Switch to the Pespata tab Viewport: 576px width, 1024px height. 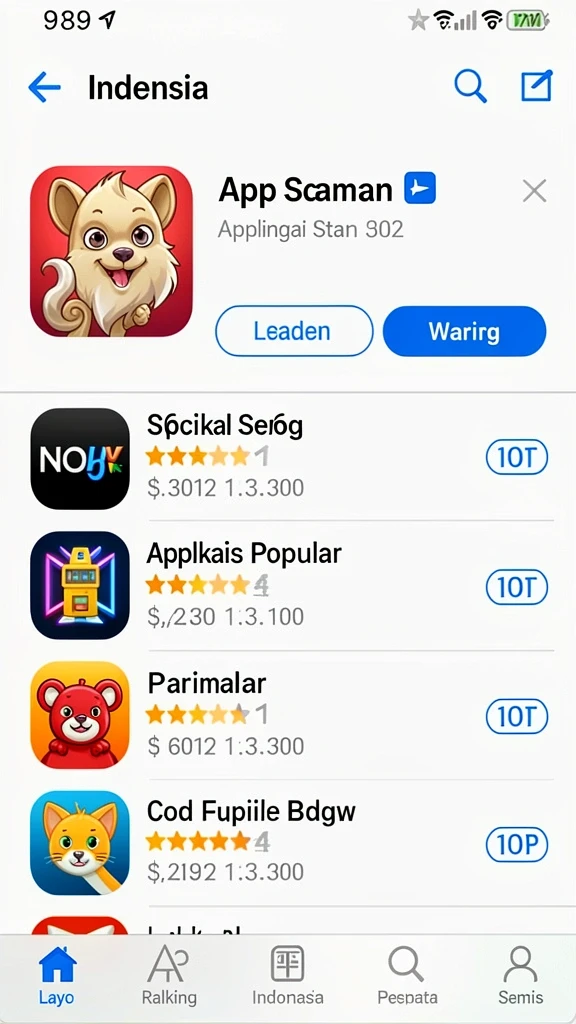(407, 976)
